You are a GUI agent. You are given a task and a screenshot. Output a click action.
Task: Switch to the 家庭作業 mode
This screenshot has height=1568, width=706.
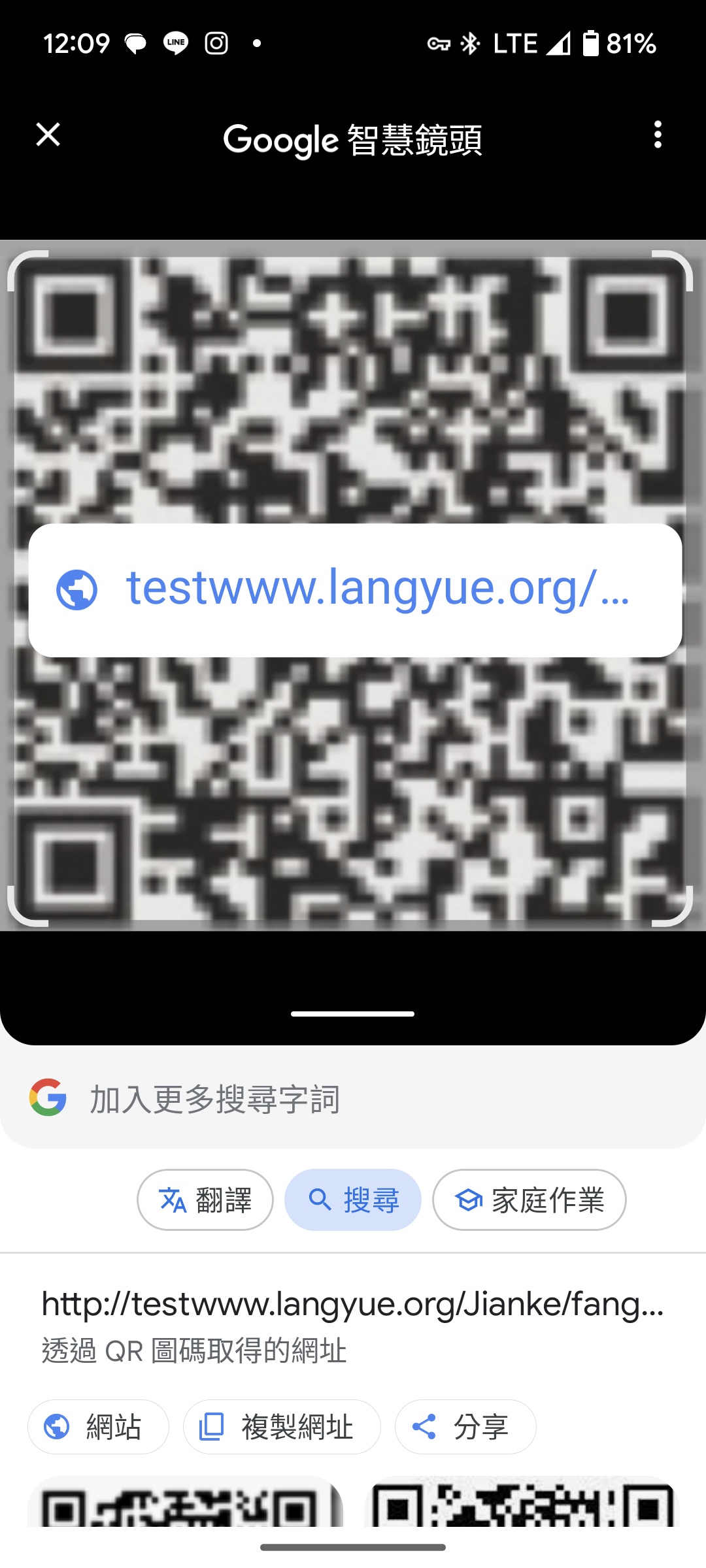coord(529,1200)
